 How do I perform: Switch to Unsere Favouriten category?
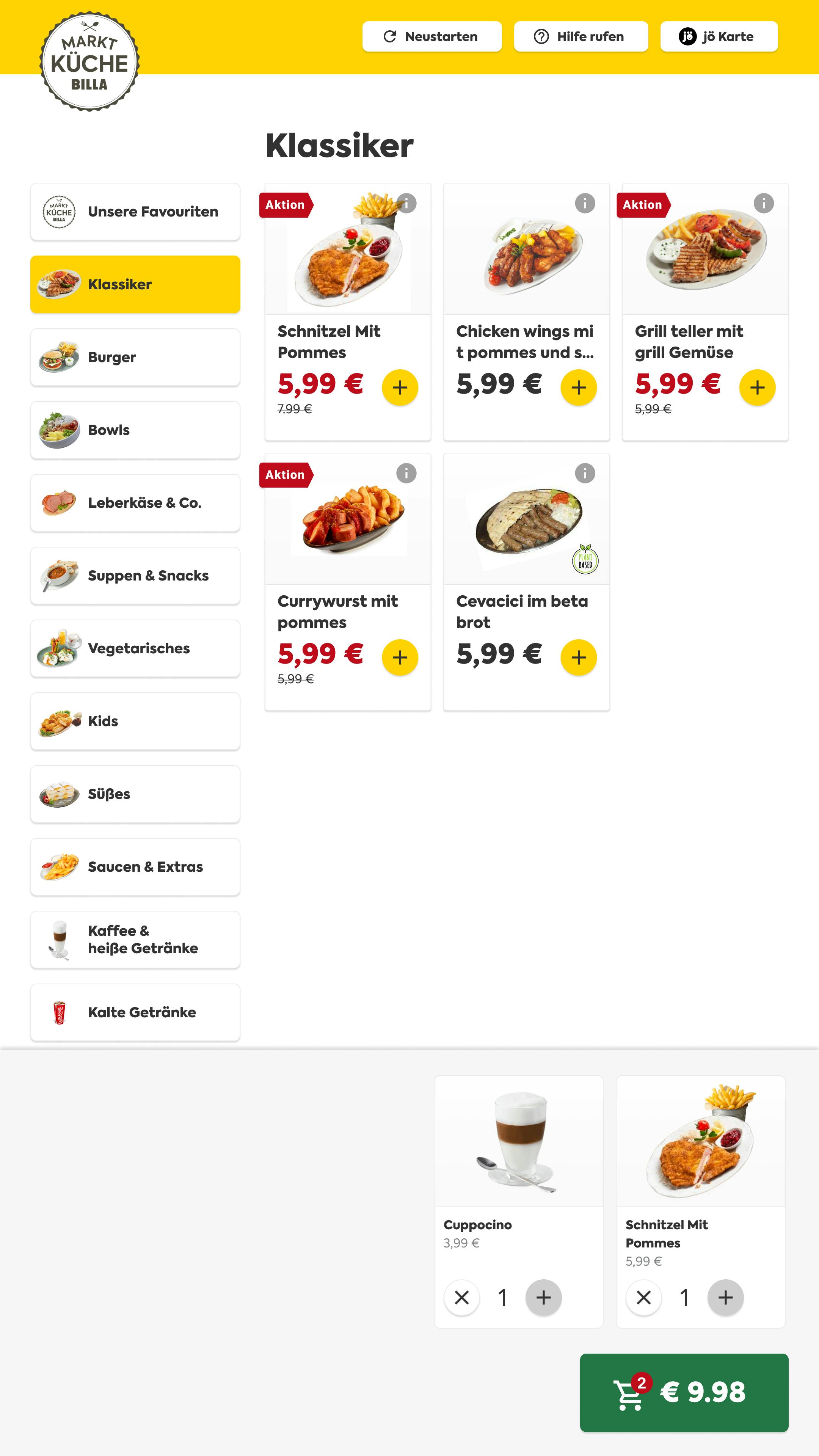point(135,212)
